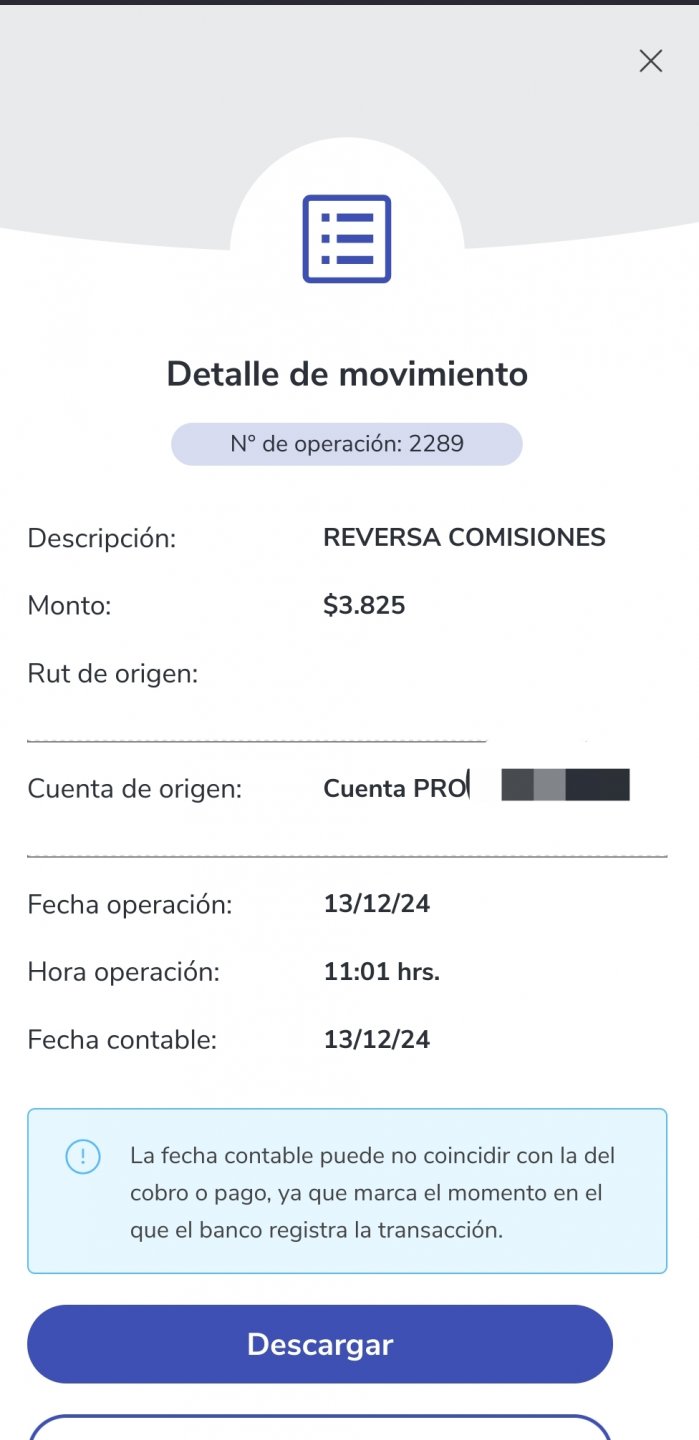Tap the Descargar button
699x1440 pixels.
[x=320, y=1344]
